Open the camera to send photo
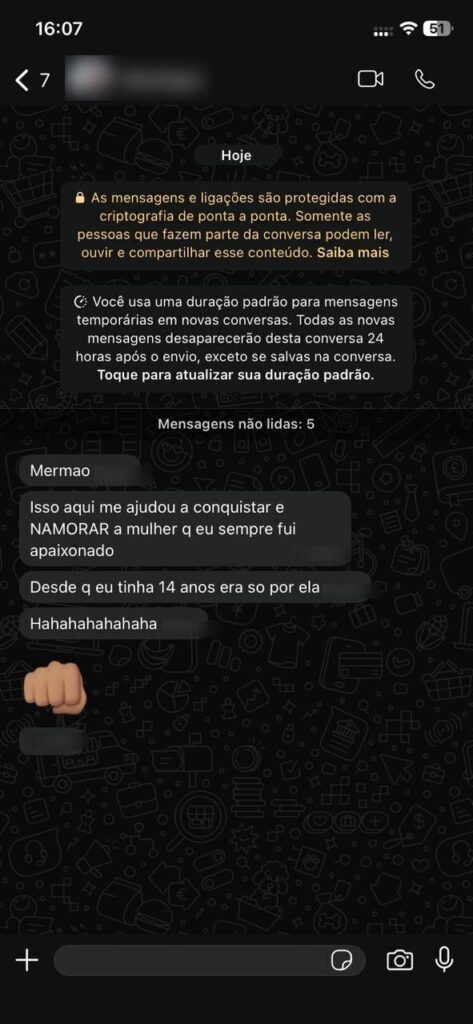The width and height of the screenshot is (473, 1024). click(399, 960)
